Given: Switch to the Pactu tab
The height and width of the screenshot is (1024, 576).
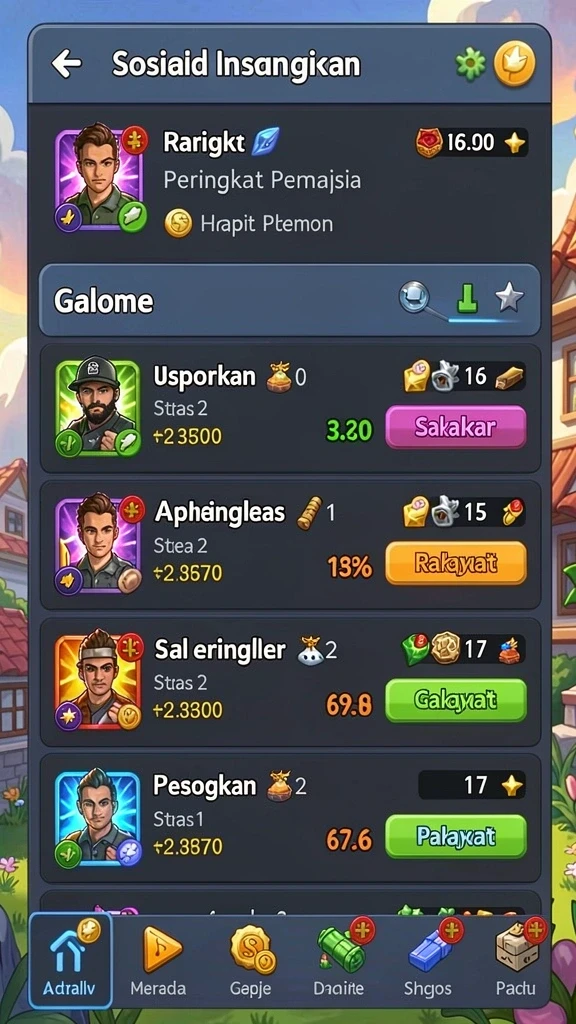Looking at the screenshot, I should (516, 962).
